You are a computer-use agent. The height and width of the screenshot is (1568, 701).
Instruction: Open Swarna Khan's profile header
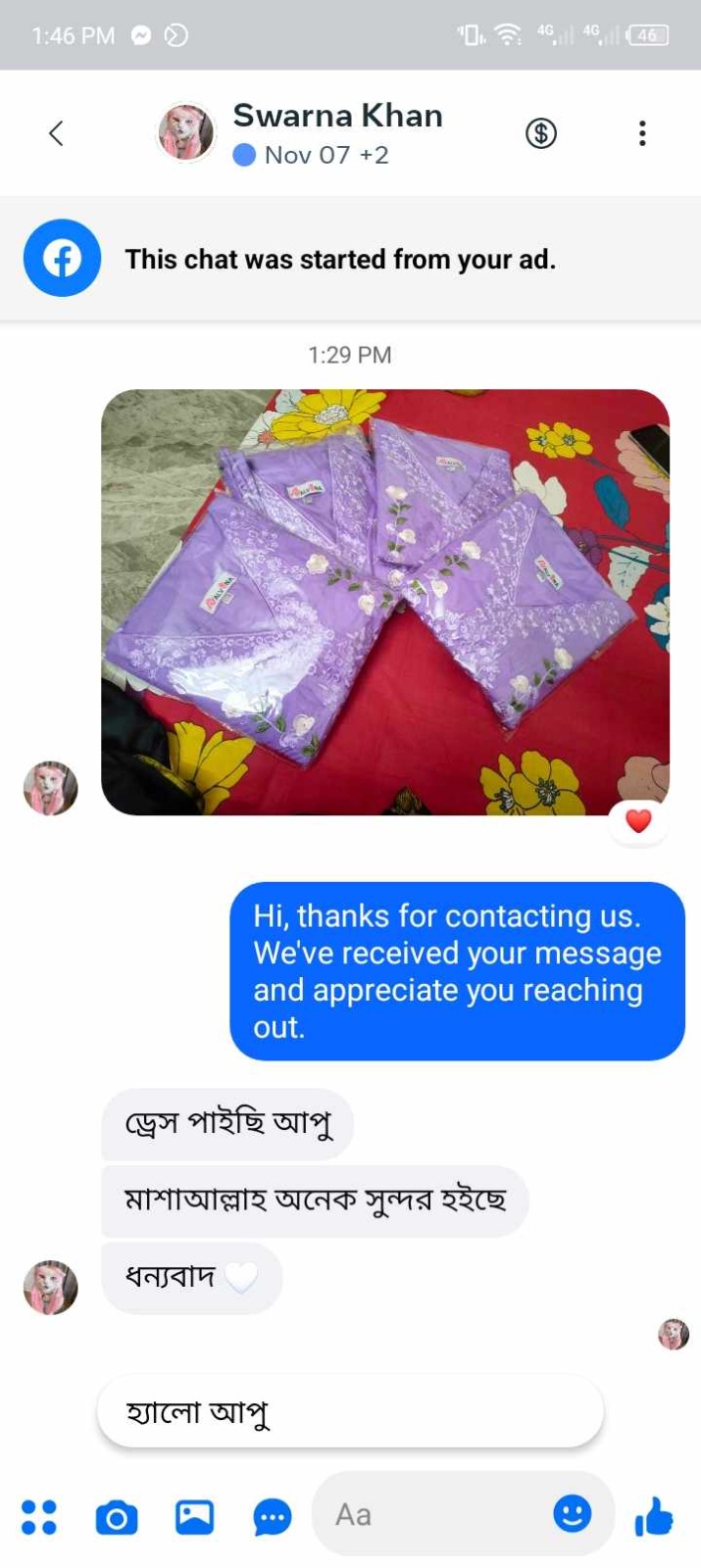pos(336,132)
